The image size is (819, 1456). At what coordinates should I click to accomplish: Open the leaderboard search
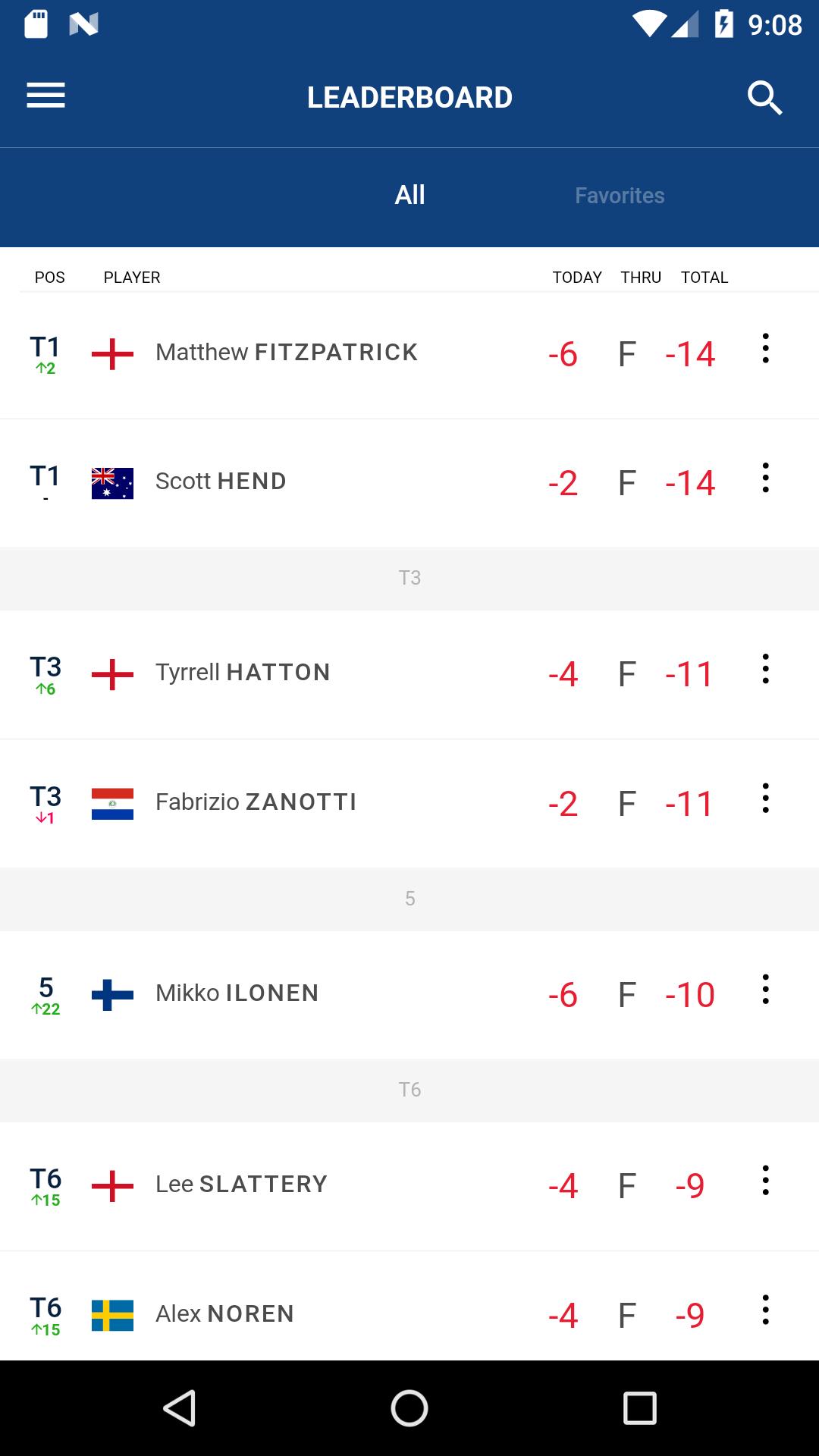(765, 96)
